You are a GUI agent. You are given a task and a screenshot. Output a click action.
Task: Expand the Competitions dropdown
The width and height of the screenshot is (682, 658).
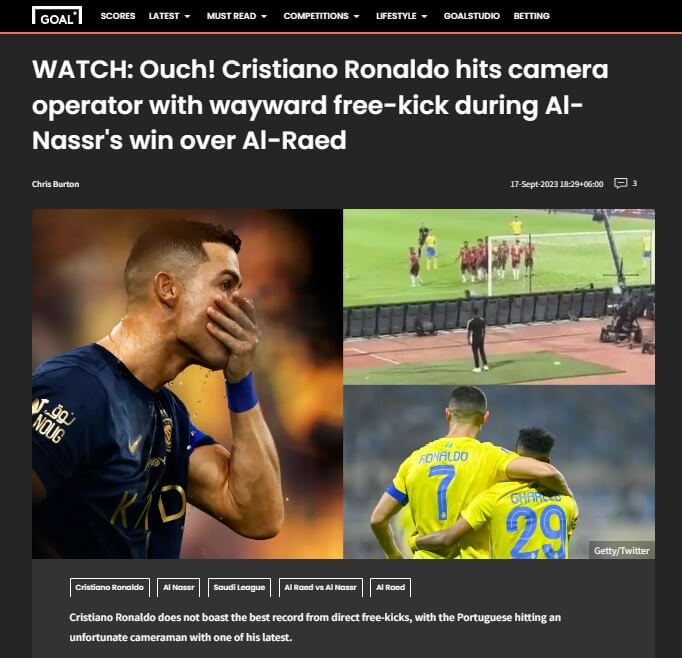[321, 16]
